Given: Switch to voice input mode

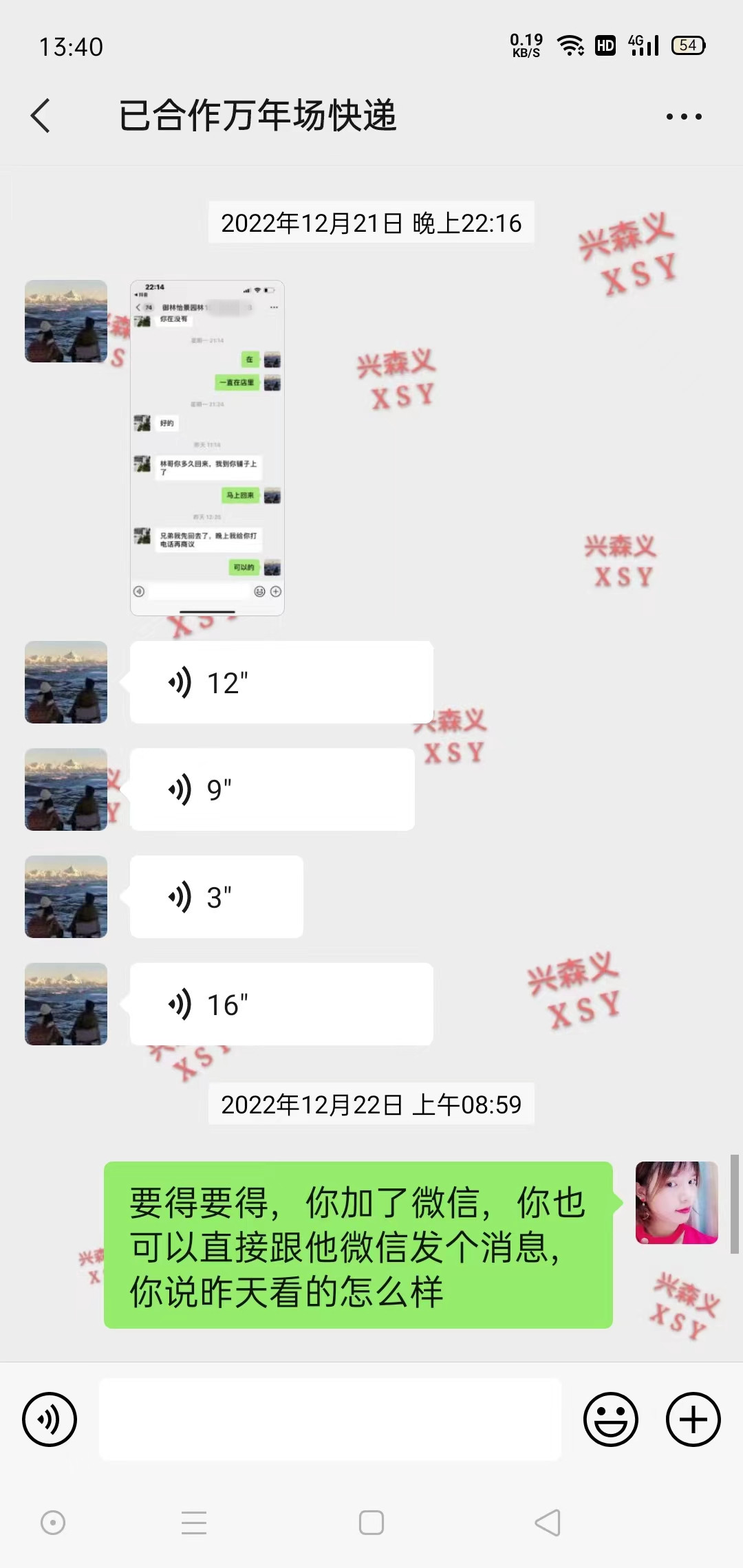Looking at the screenshot, I should coord(50,1419).
